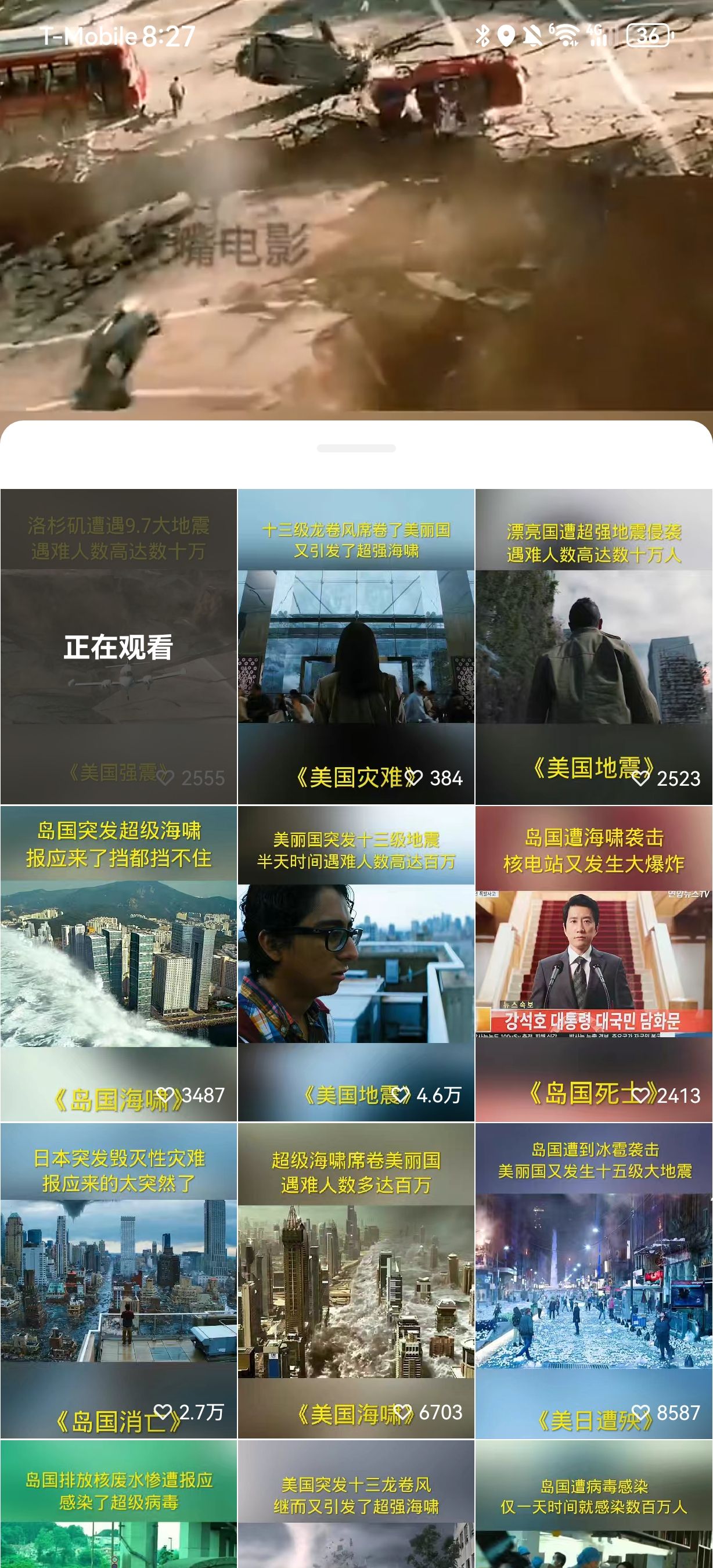Tap the sheet's grab handle bar
This screenshot has width=713, height=1568.
click(x=356, y=448)
